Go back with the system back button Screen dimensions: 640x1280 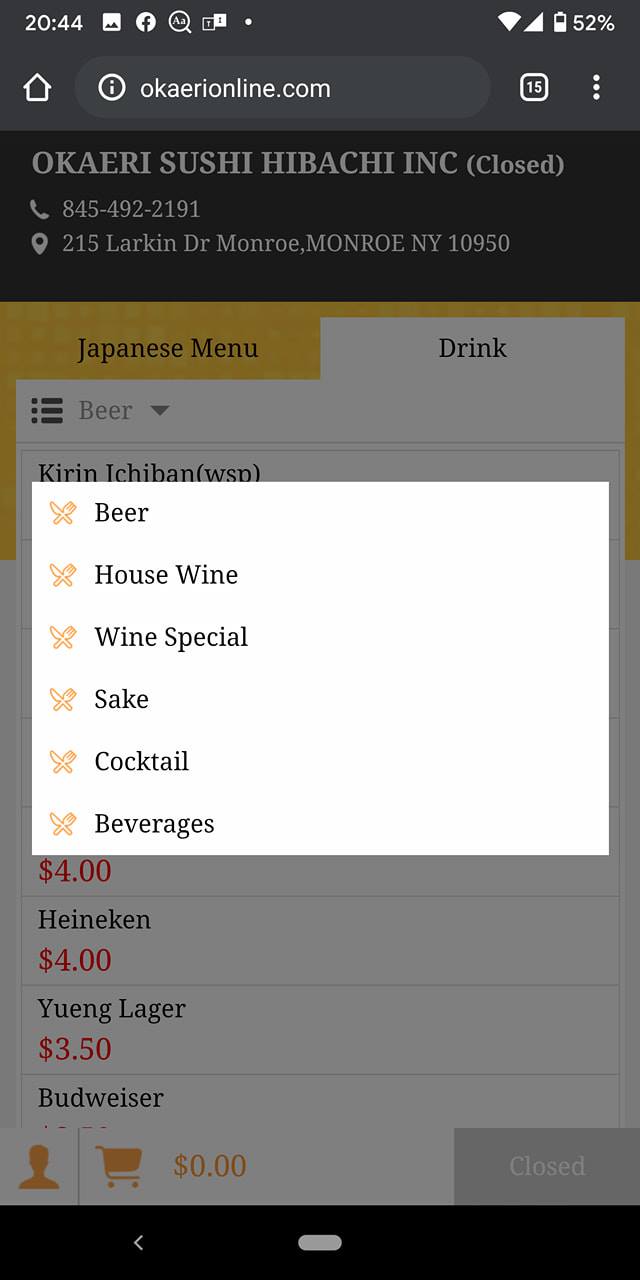(x=138, y=1242)
